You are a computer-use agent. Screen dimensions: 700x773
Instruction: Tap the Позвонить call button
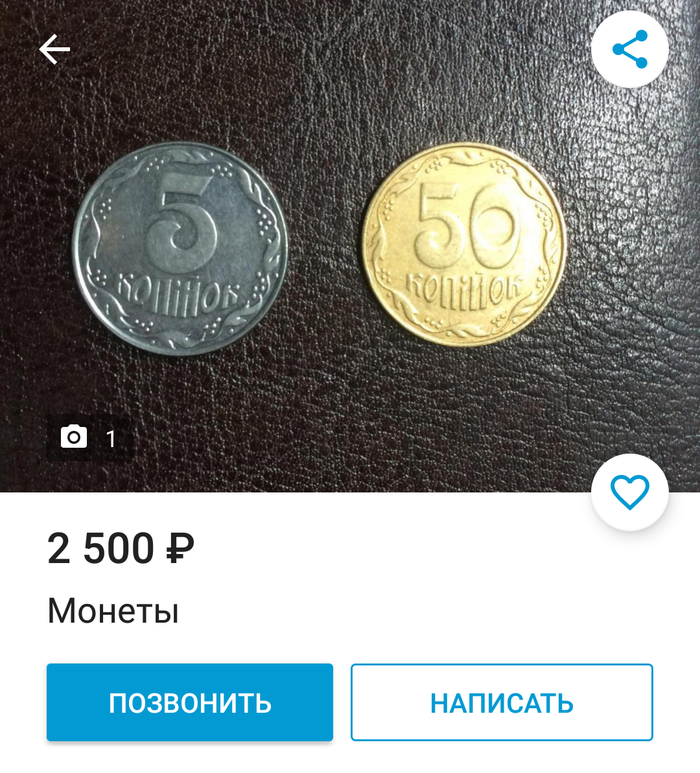(190, 702)
